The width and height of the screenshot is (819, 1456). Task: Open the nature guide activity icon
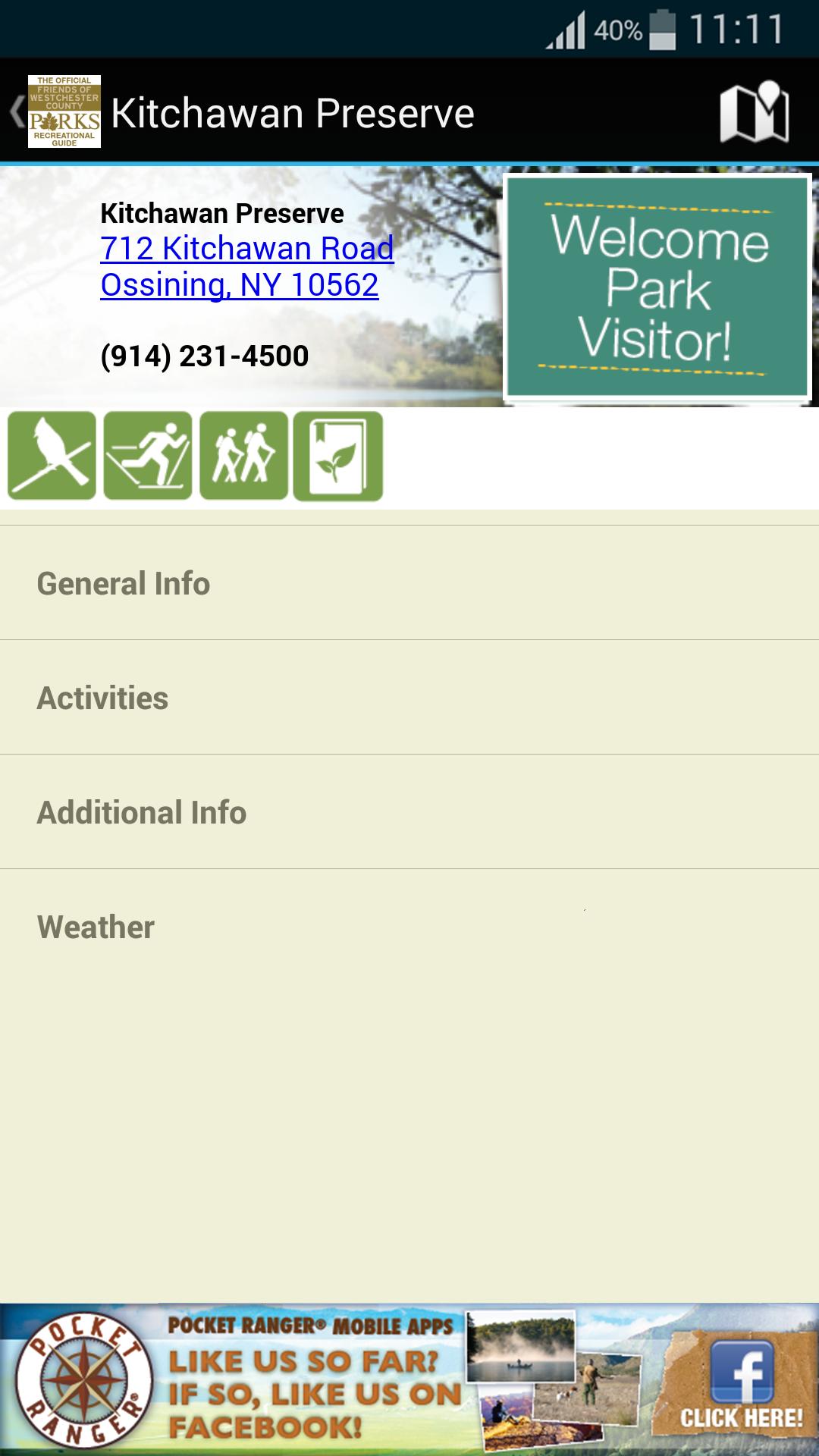click(x=339, y=457)
